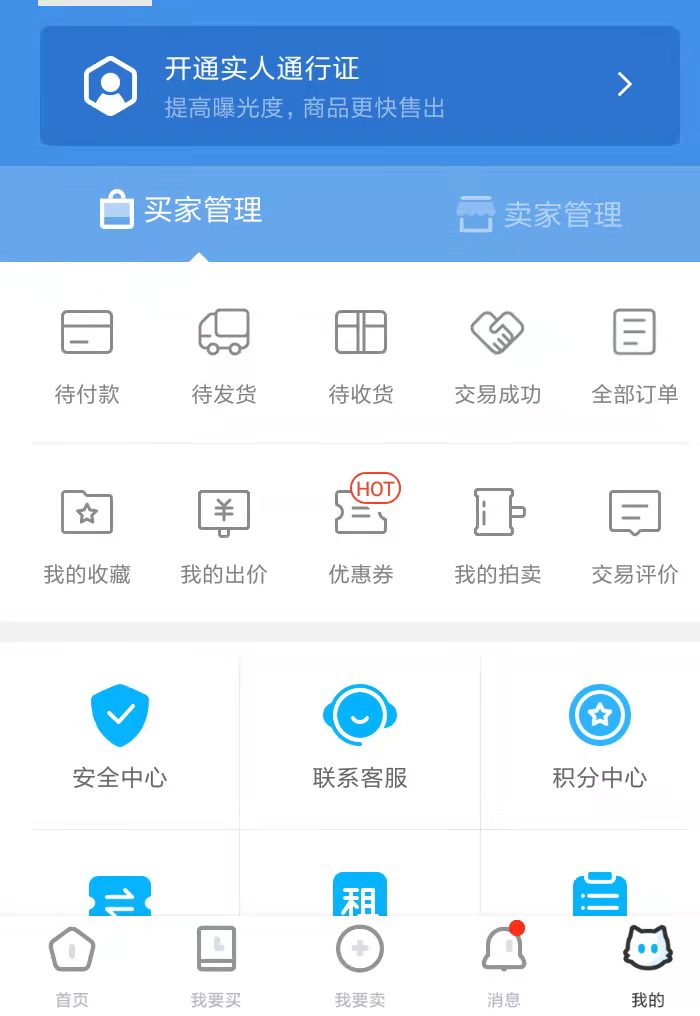700x1016 pixels.
Task: Open 积分中心
Action: pyautogui.click(x=600, y=736)
